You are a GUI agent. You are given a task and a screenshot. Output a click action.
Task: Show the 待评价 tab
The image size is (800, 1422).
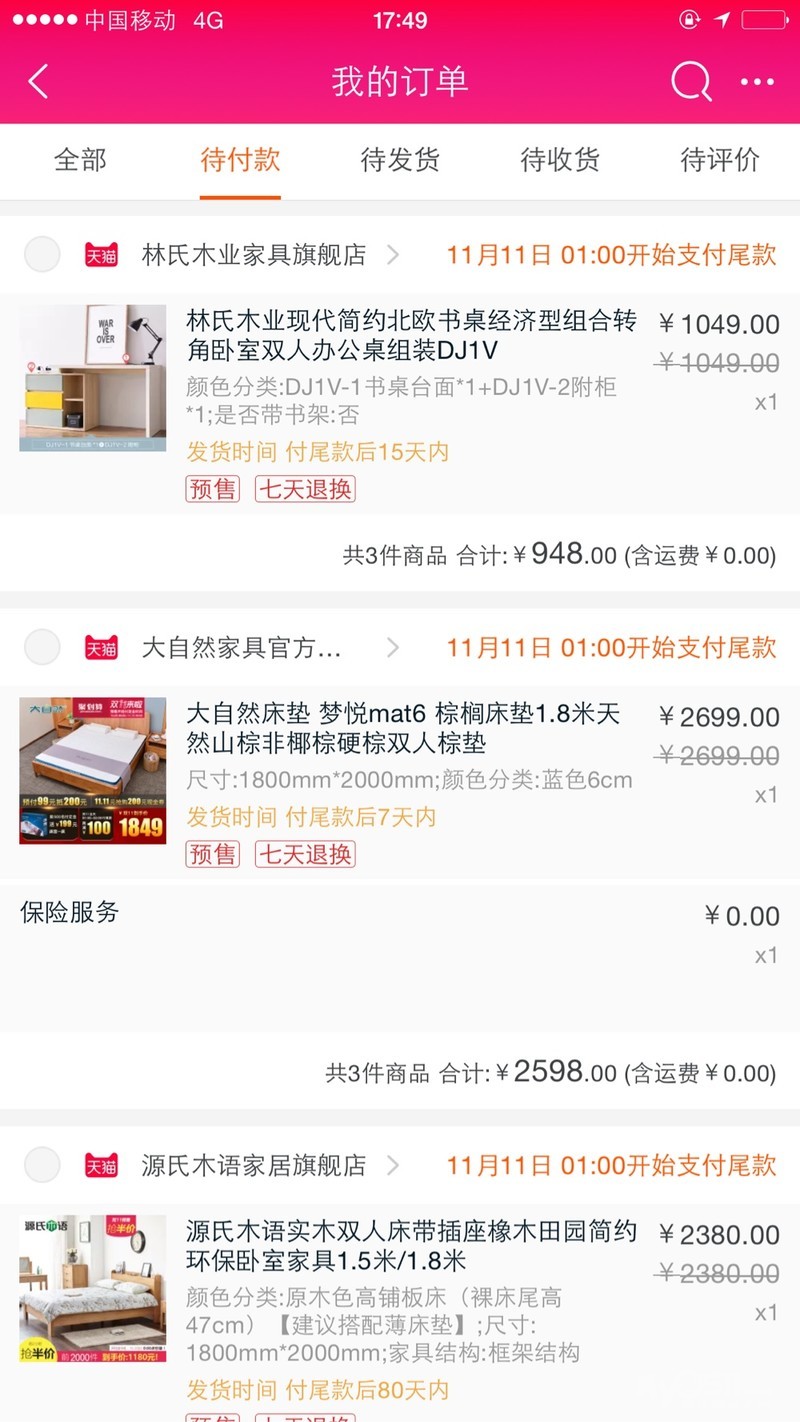coord(720,160)
